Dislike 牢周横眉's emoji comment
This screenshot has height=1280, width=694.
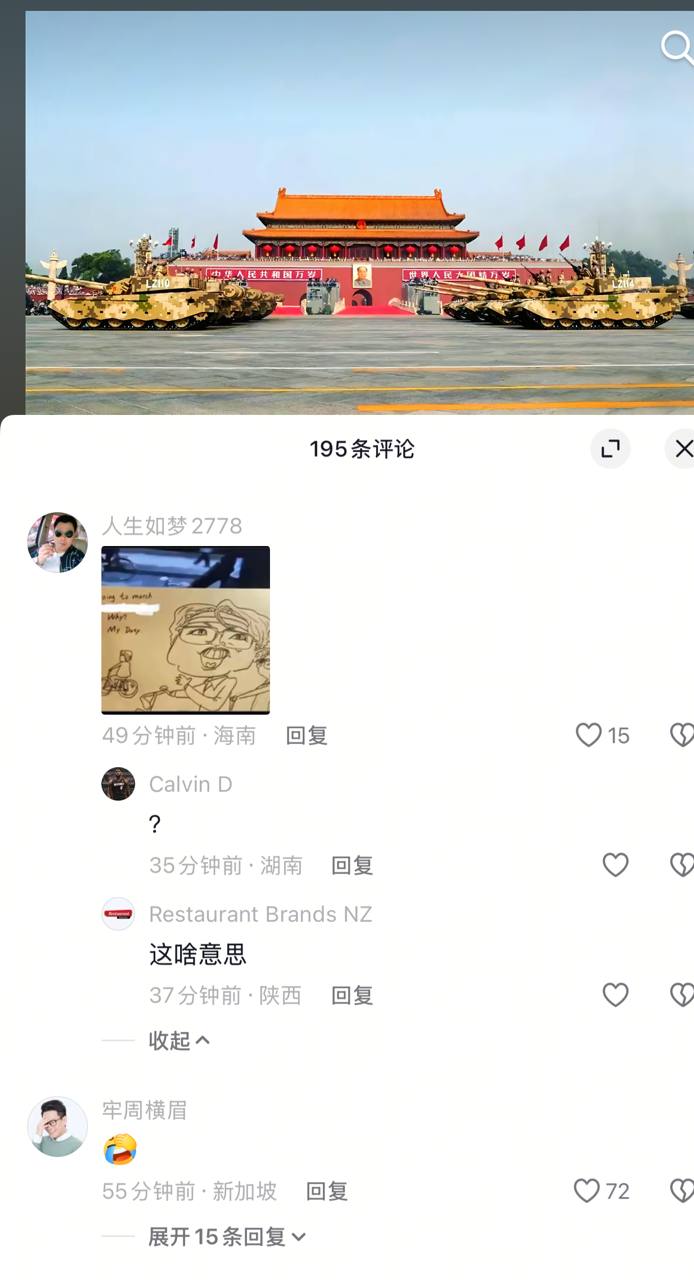pyautogui.click(x=682, y=1191)
